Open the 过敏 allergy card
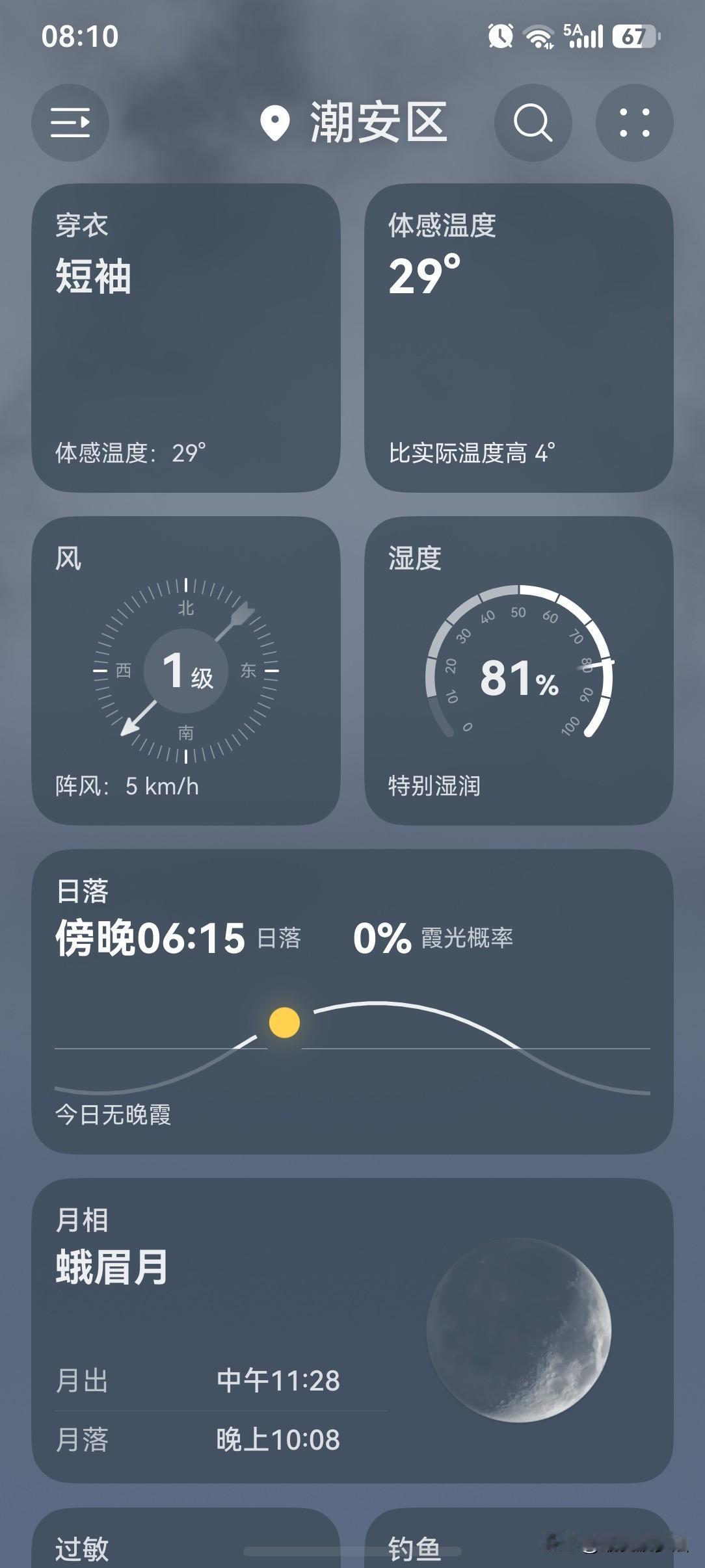 [x=186, y=1538]
